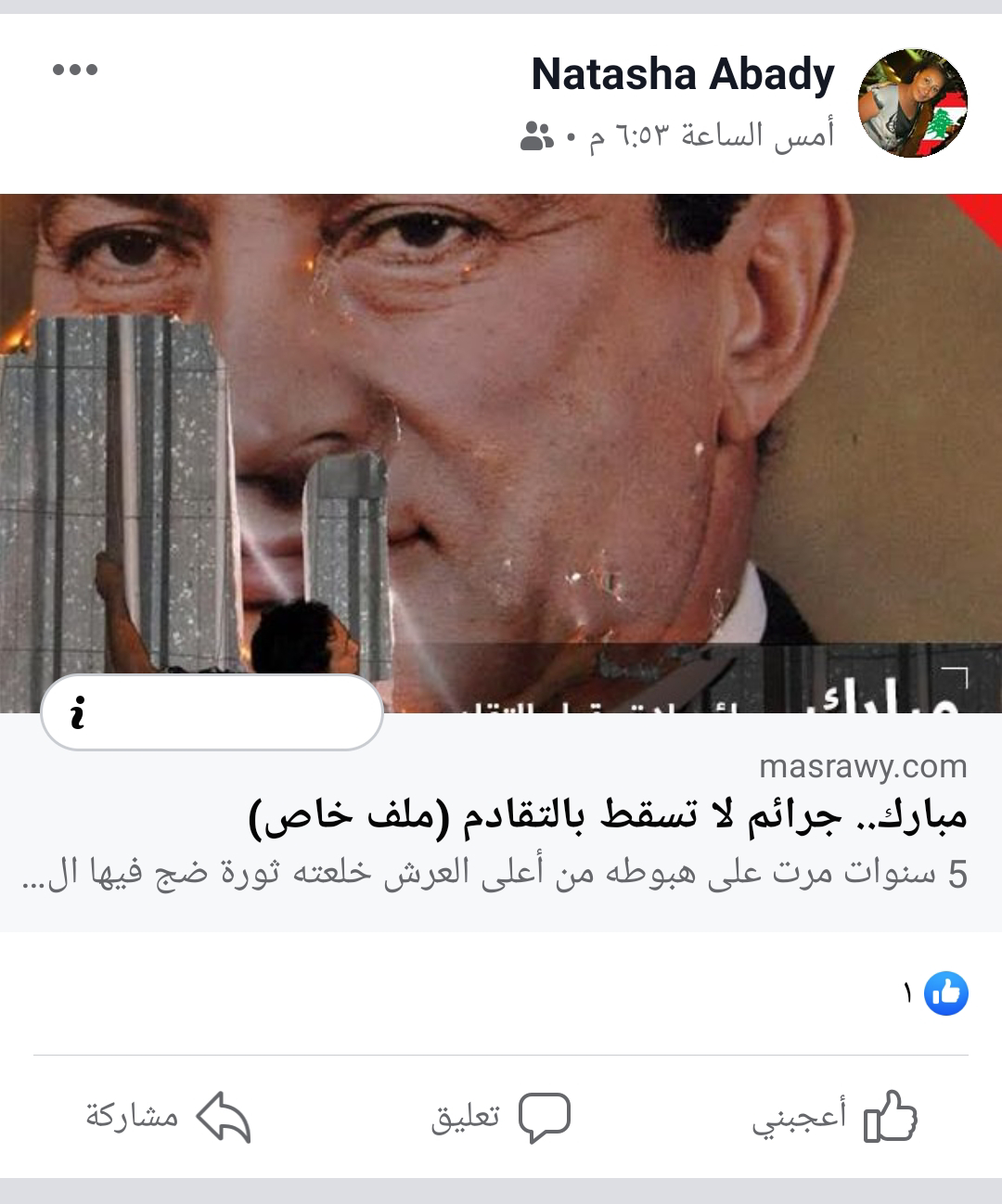The height and width of the screenshot is (1204, 1002).
Task: Share the post using مشاركة
Action: pyautogui.click(x=168, y=1116)
